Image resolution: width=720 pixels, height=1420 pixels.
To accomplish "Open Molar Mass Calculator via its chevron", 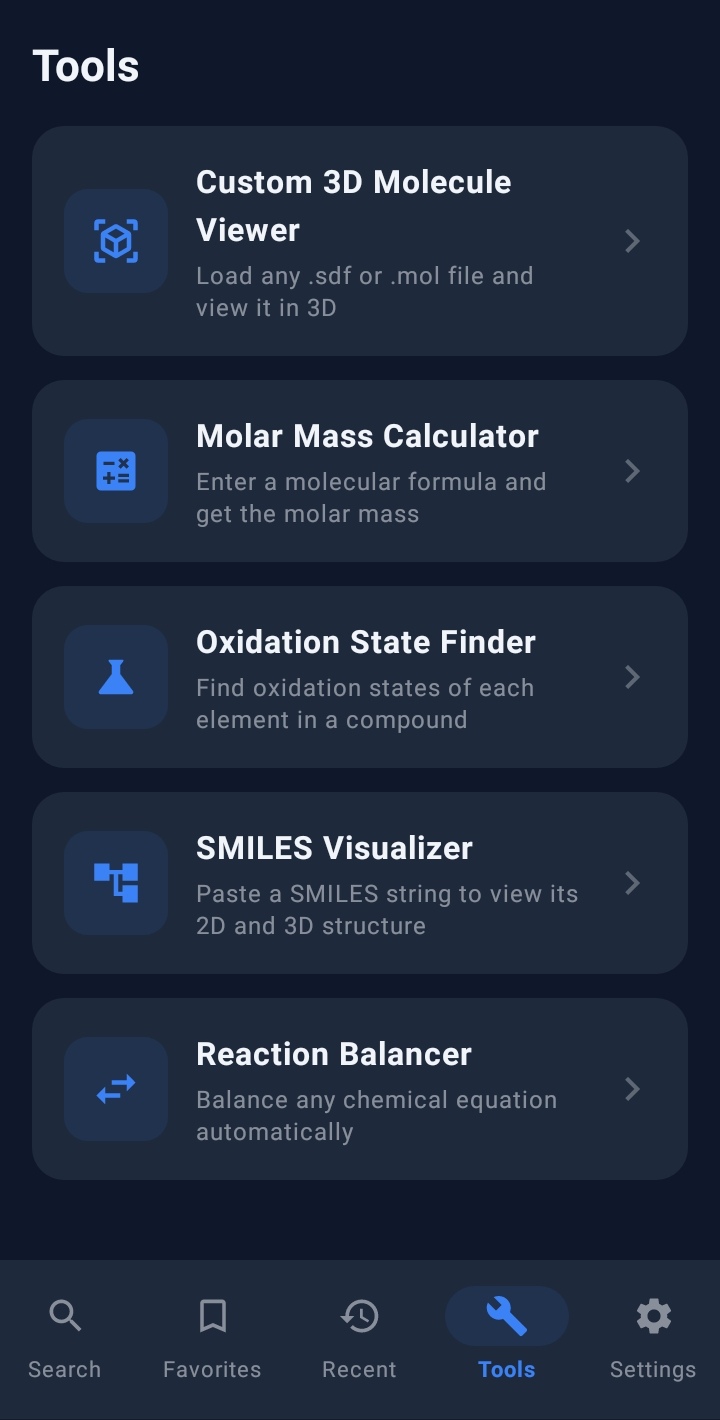I will click(631, 470).
